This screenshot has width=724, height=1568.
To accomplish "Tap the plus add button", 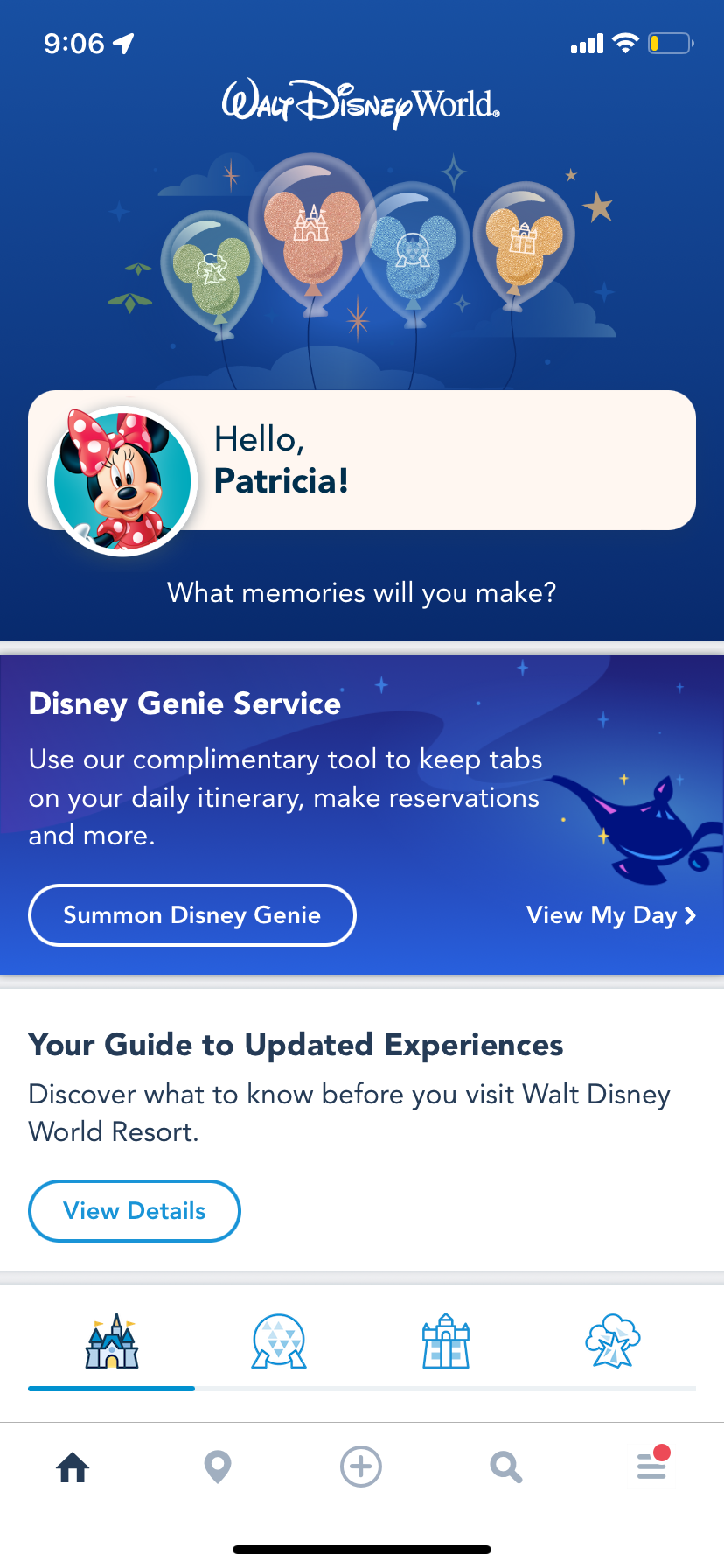I will (x=361, y=1466).
